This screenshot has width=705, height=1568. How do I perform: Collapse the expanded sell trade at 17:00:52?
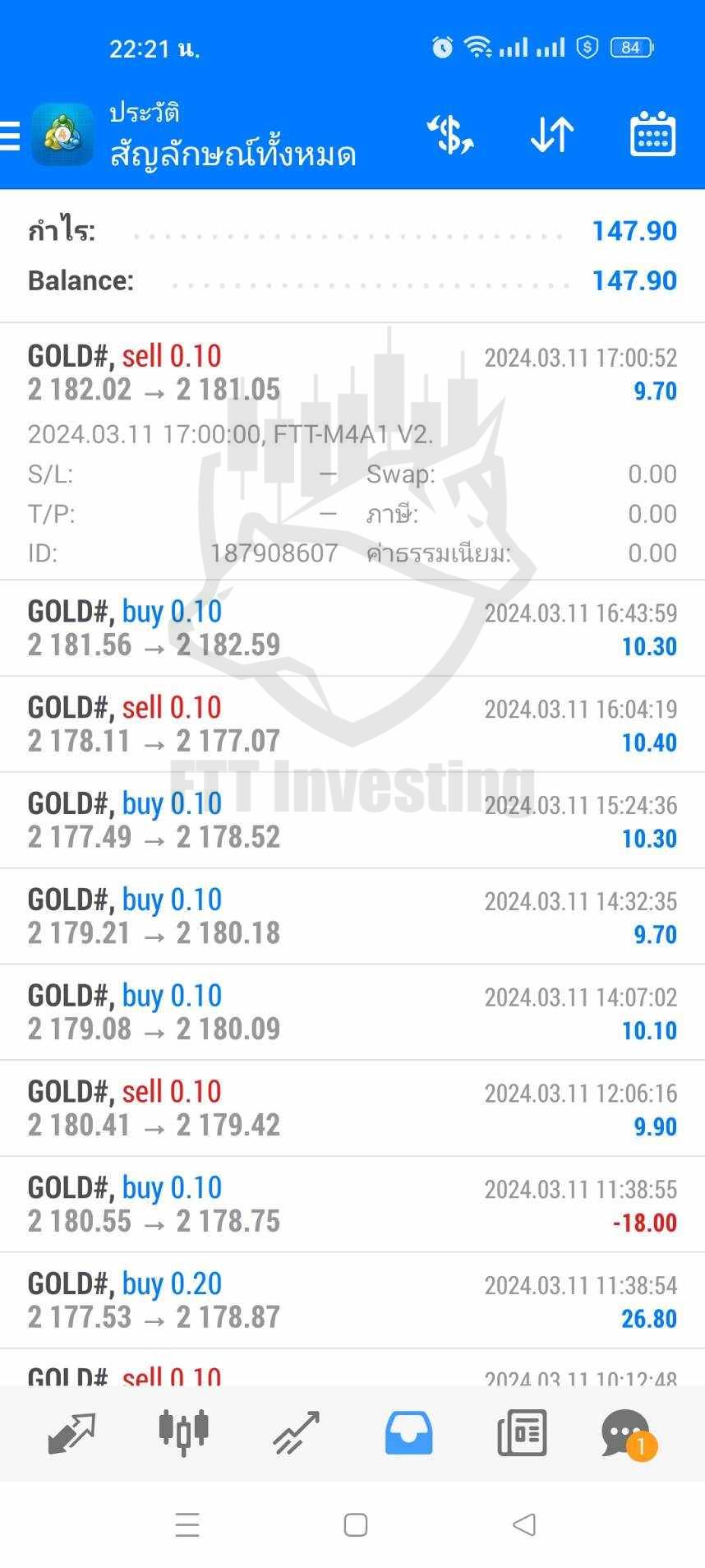coord(352,451)
